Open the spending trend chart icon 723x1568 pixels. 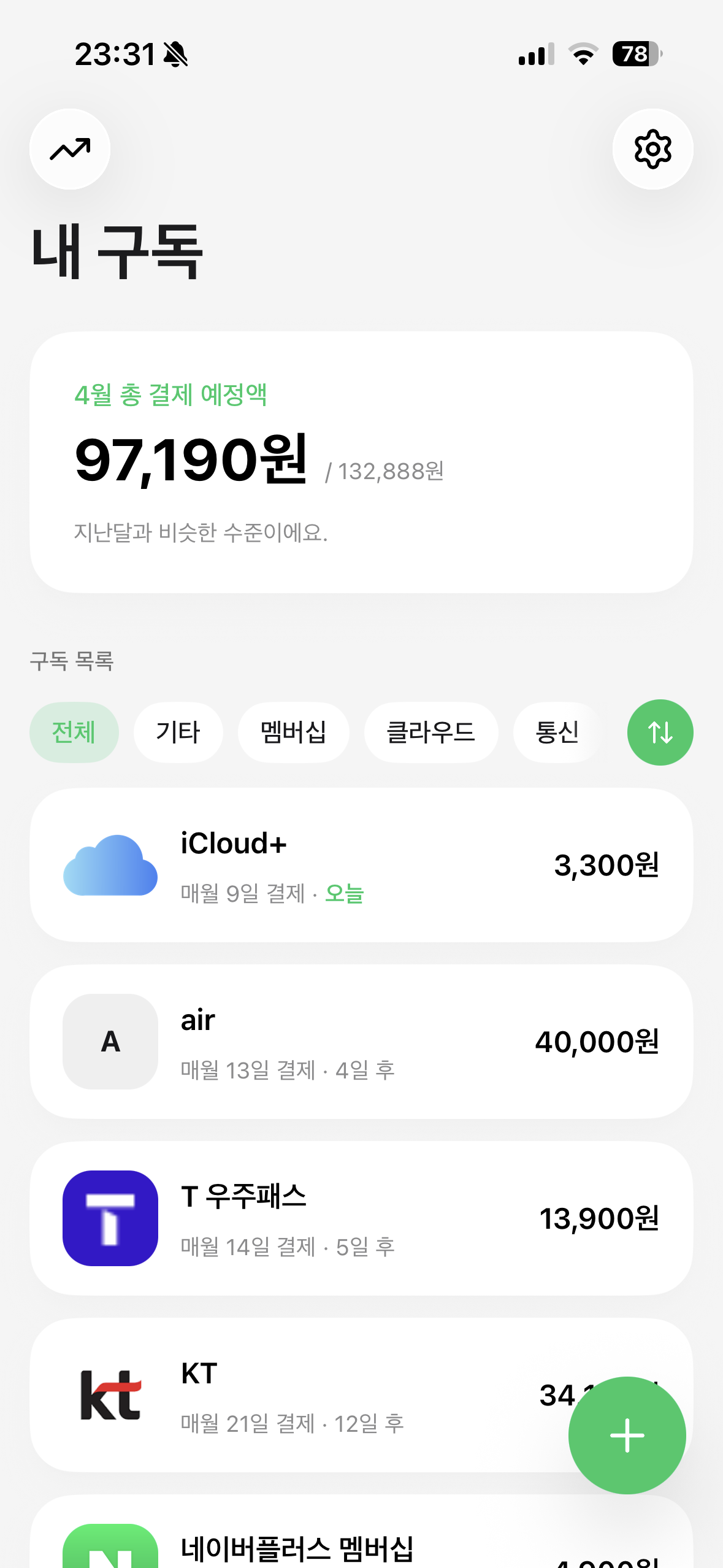coord(70,149)
